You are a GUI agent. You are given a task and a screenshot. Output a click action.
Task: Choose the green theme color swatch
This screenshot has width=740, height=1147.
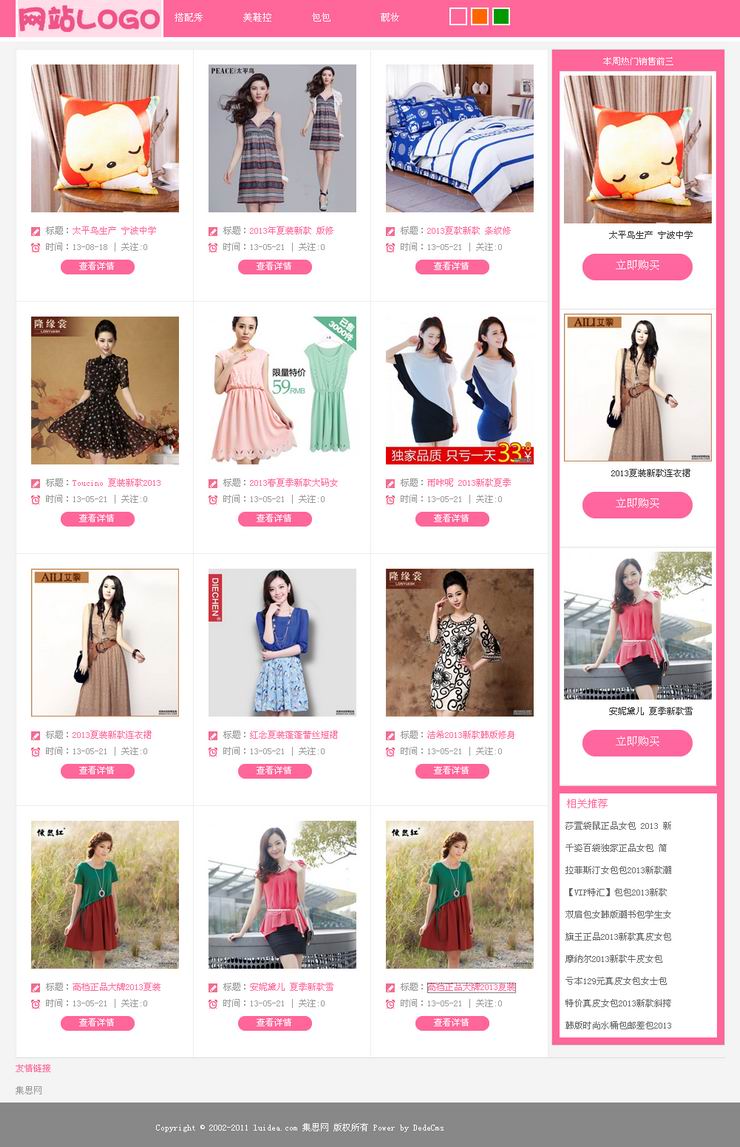[x=501, y=17]
